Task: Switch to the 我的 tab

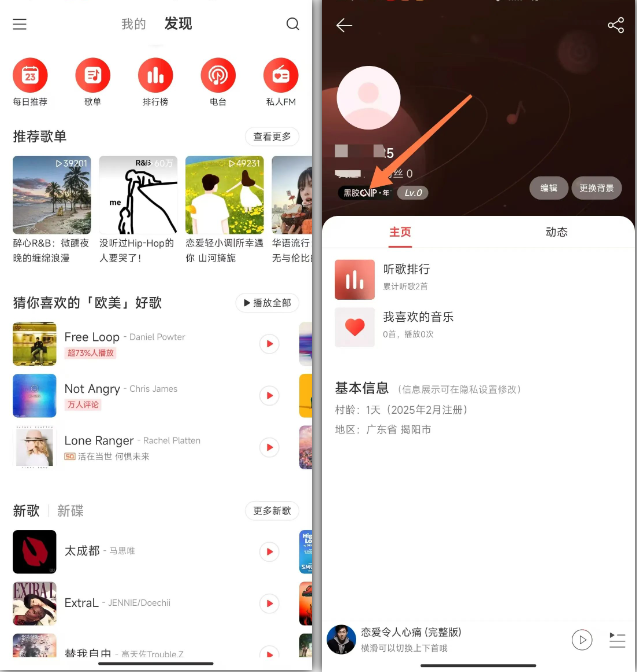Action: pos(133,24)
